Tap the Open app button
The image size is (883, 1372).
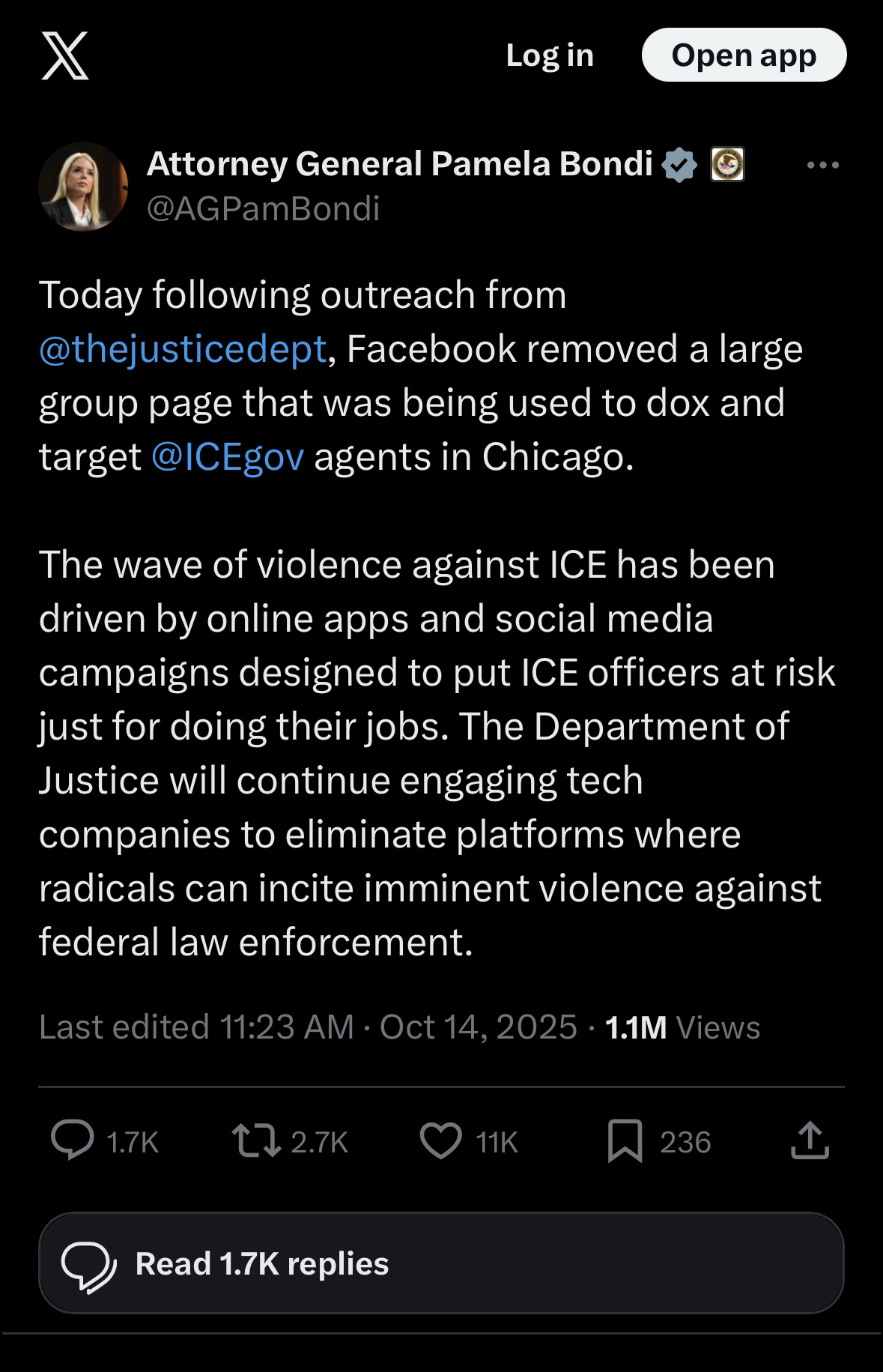point(744,55)
